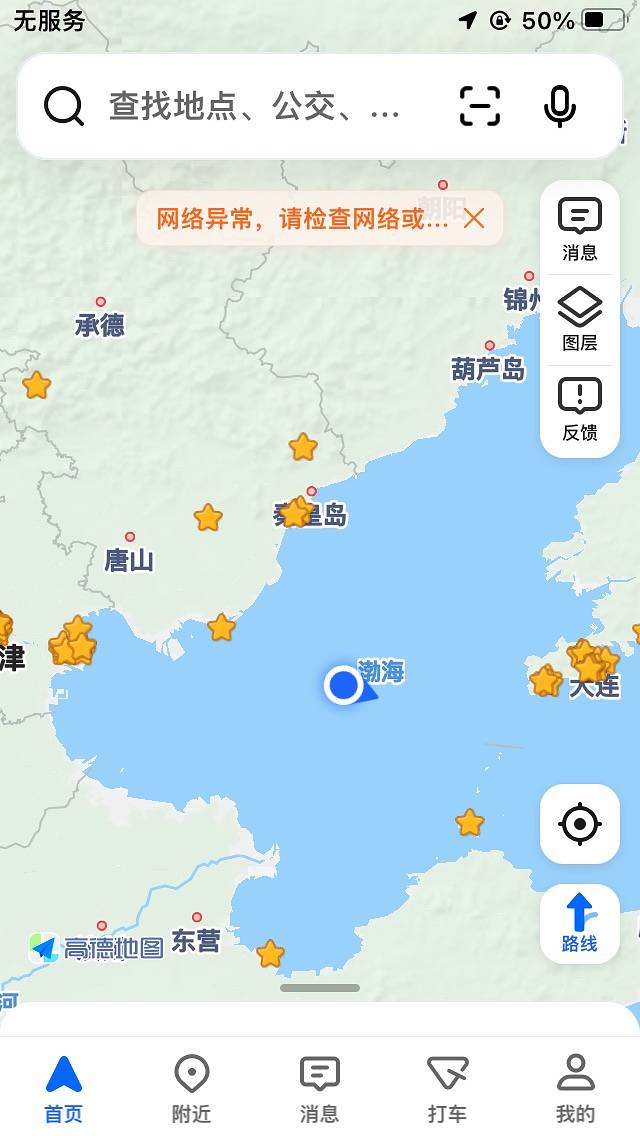Image resolution: width=640 pixels, height=1136 pixels.
Task: Switch to the 打车 tab
Action: pos(447,1090)
